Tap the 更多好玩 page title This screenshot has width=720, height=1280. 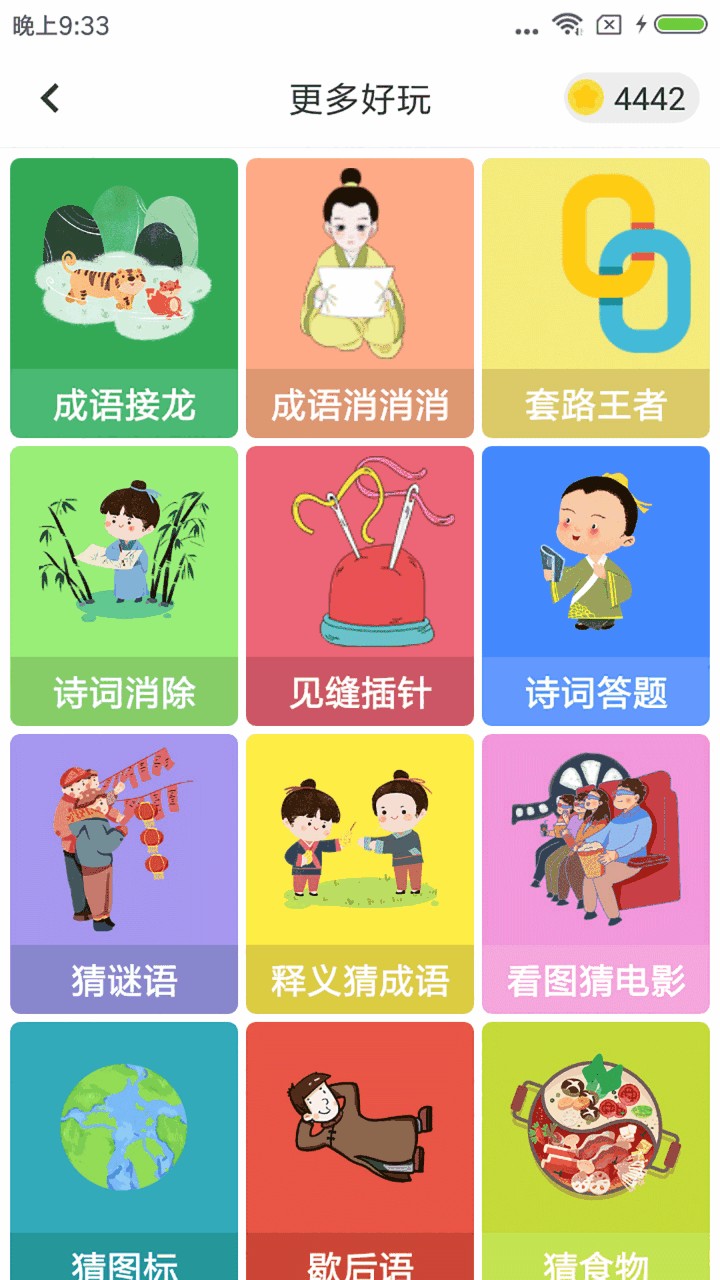pyautogui.click(x=359, y=97)
